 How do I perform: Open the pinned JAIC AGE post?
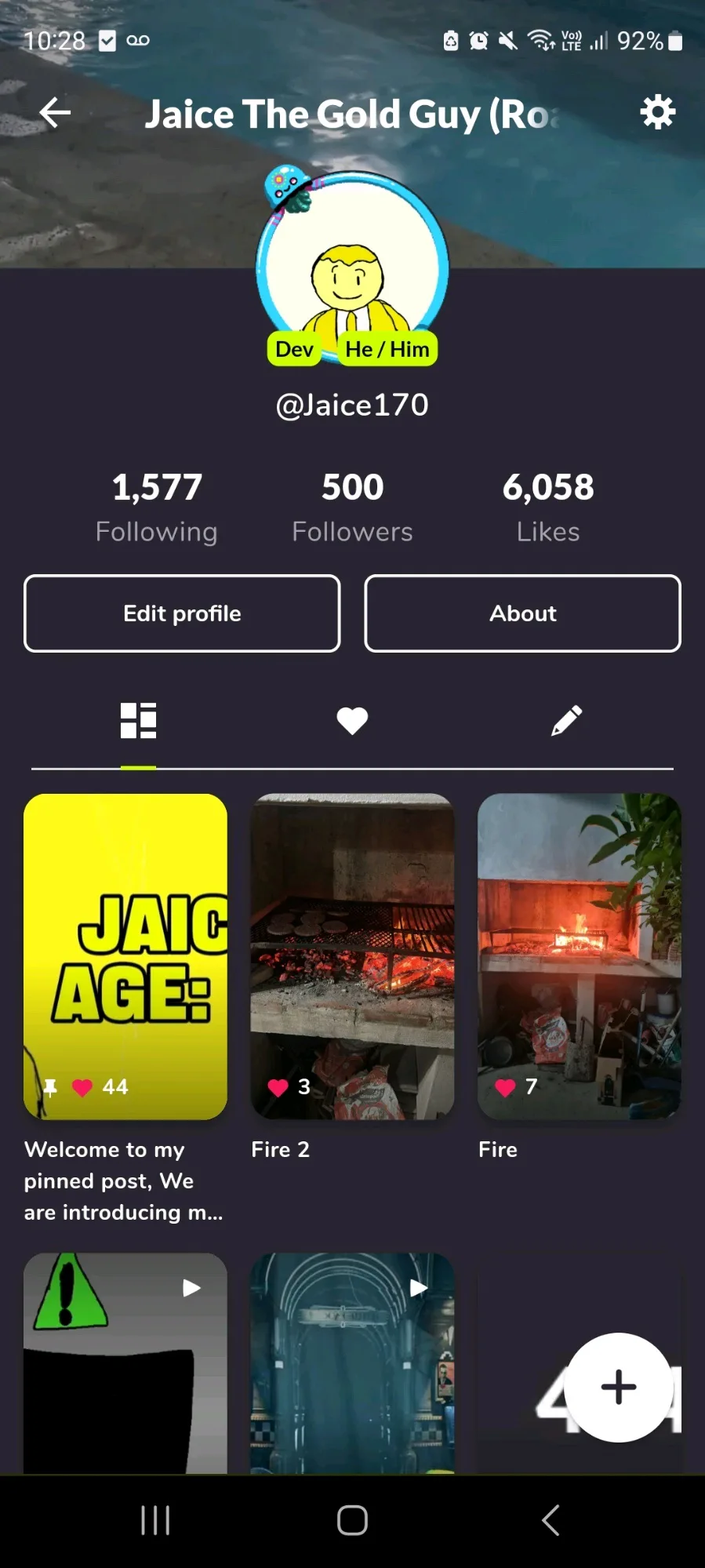click(125, 955)
